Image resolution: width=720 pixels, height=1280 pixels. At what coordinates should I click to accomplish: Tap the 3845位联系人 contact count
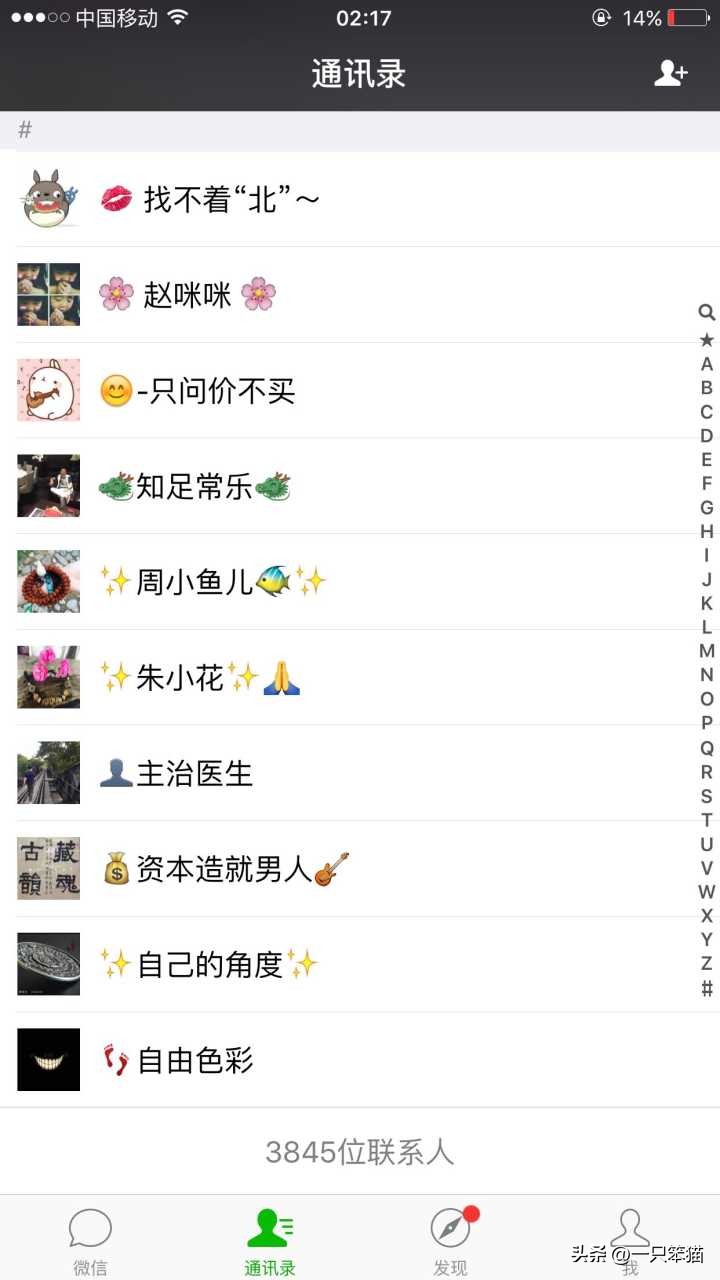pyautogui.click(x=360, y=1152)
